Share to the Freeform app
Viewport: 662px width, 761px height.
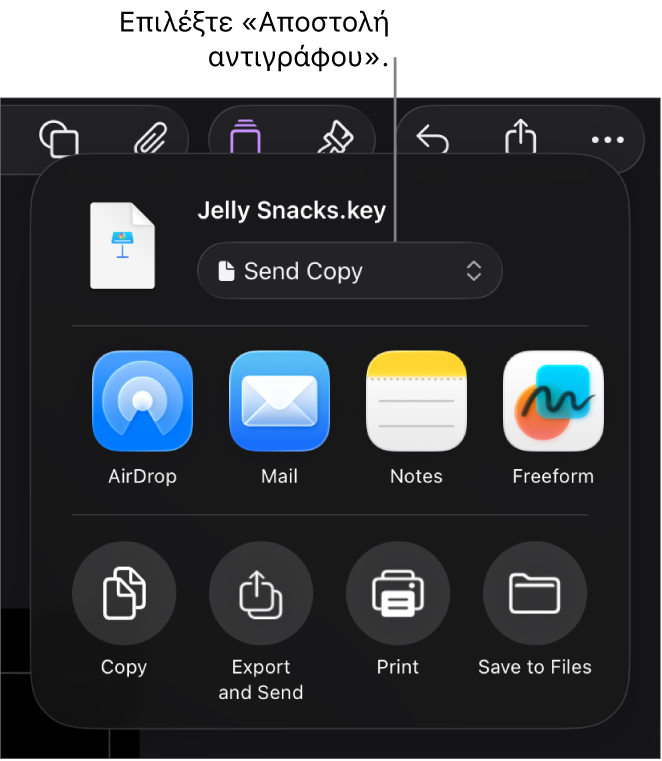(x=553, y=401)
